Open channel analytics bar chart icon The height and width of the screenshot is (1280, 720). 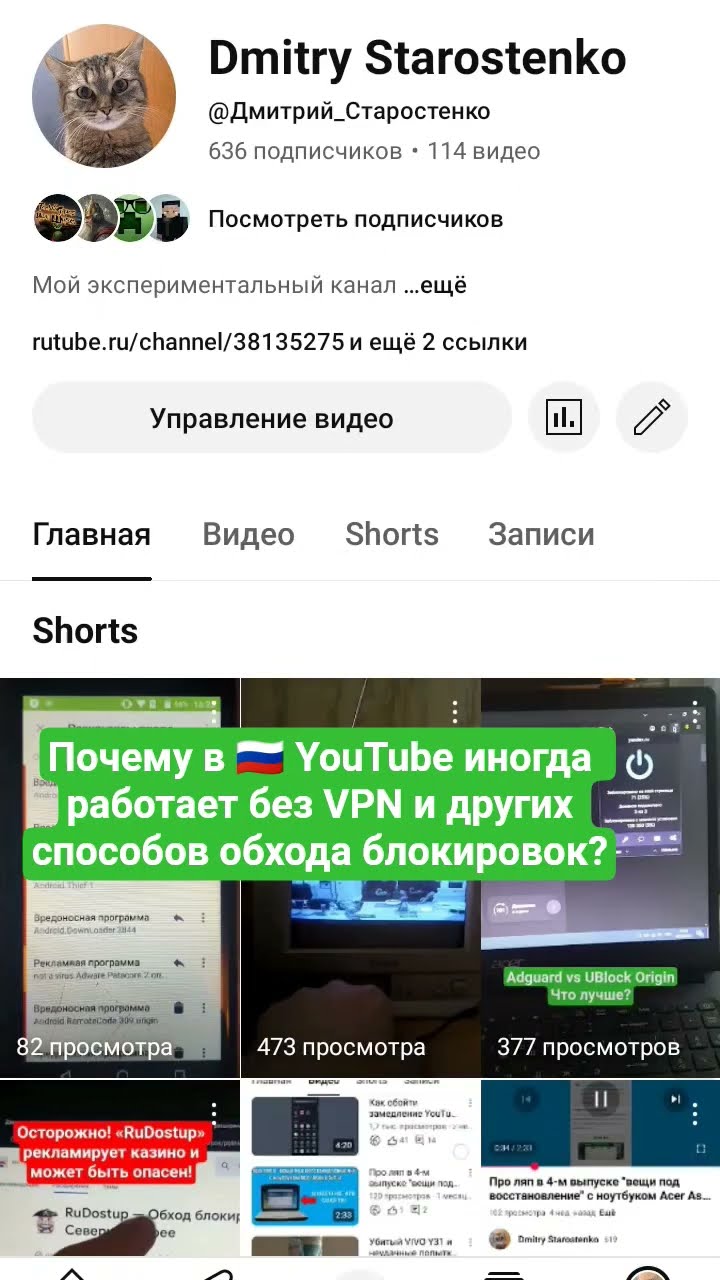(x=564, y=417)
